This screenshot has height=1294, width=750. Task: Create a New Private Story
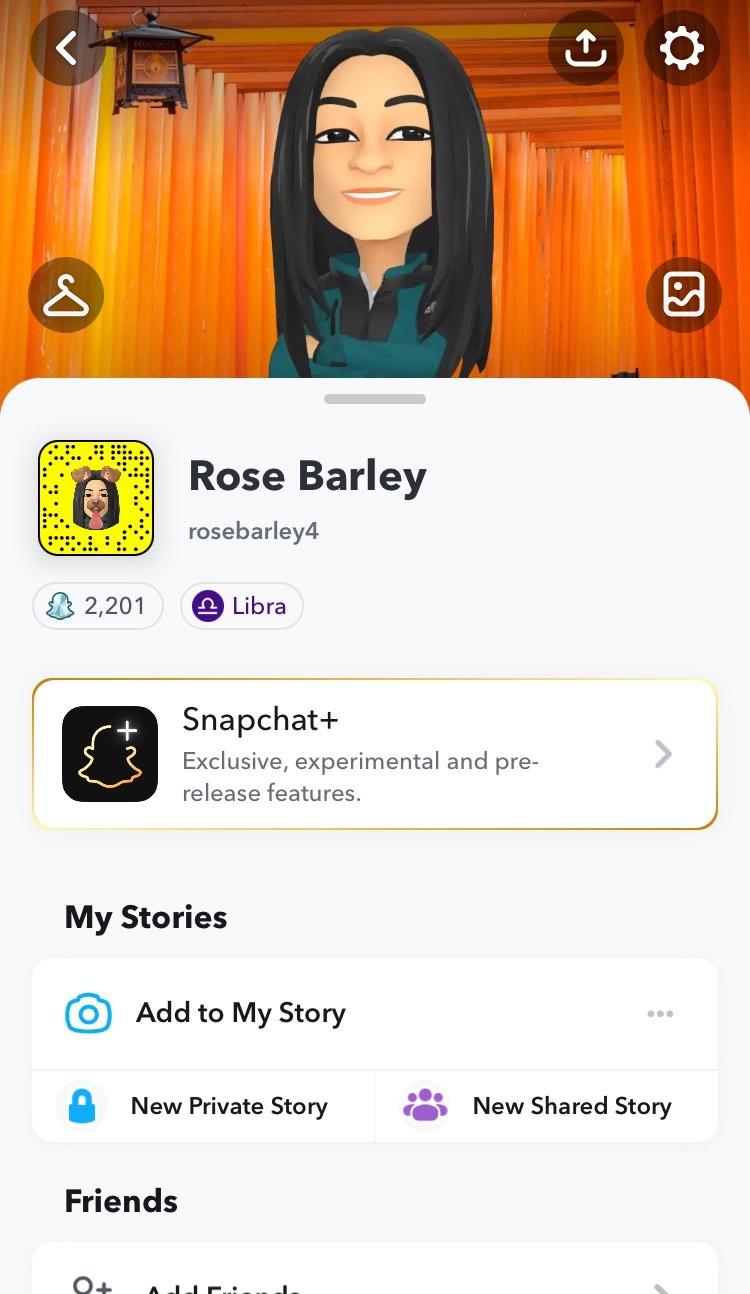click(204, 1106)
